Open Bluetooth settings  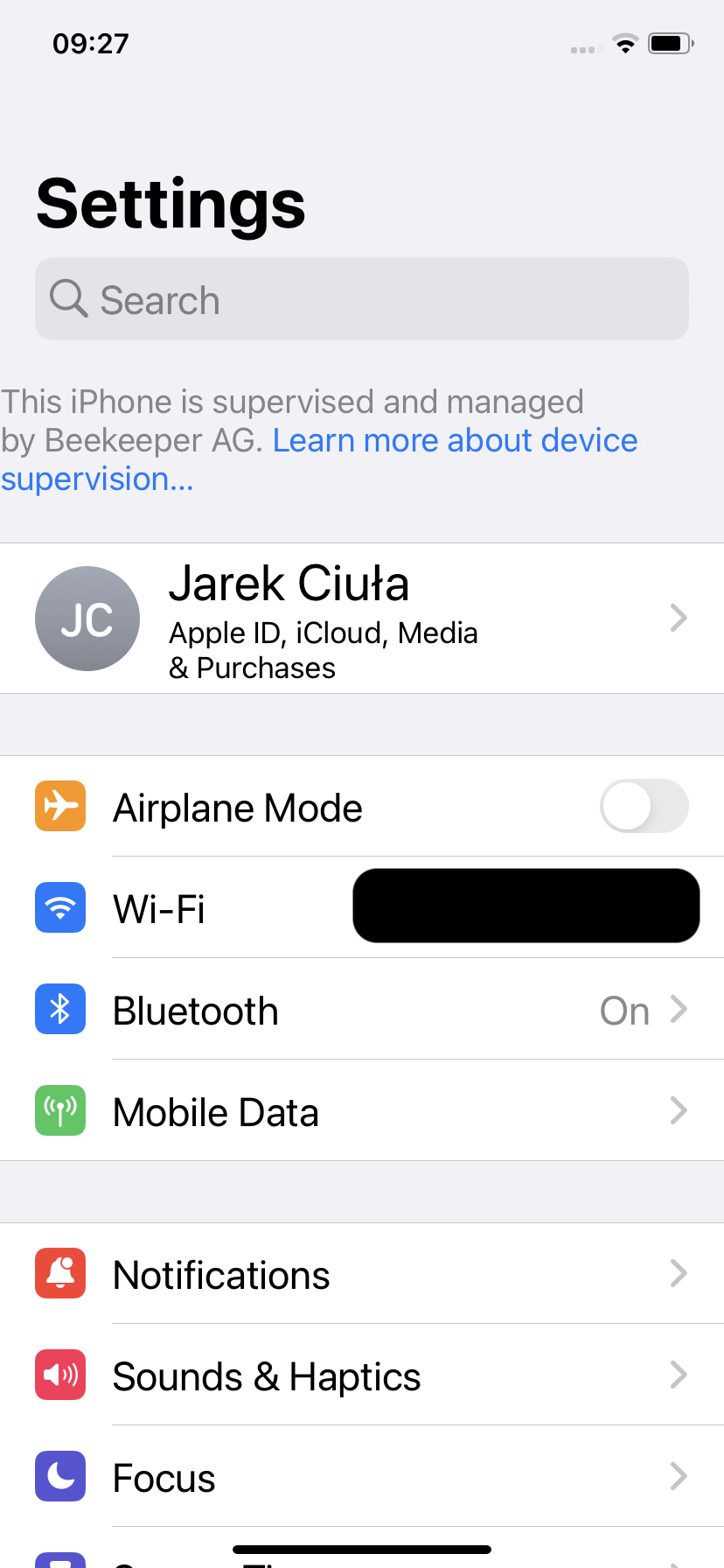[362, 1009]
